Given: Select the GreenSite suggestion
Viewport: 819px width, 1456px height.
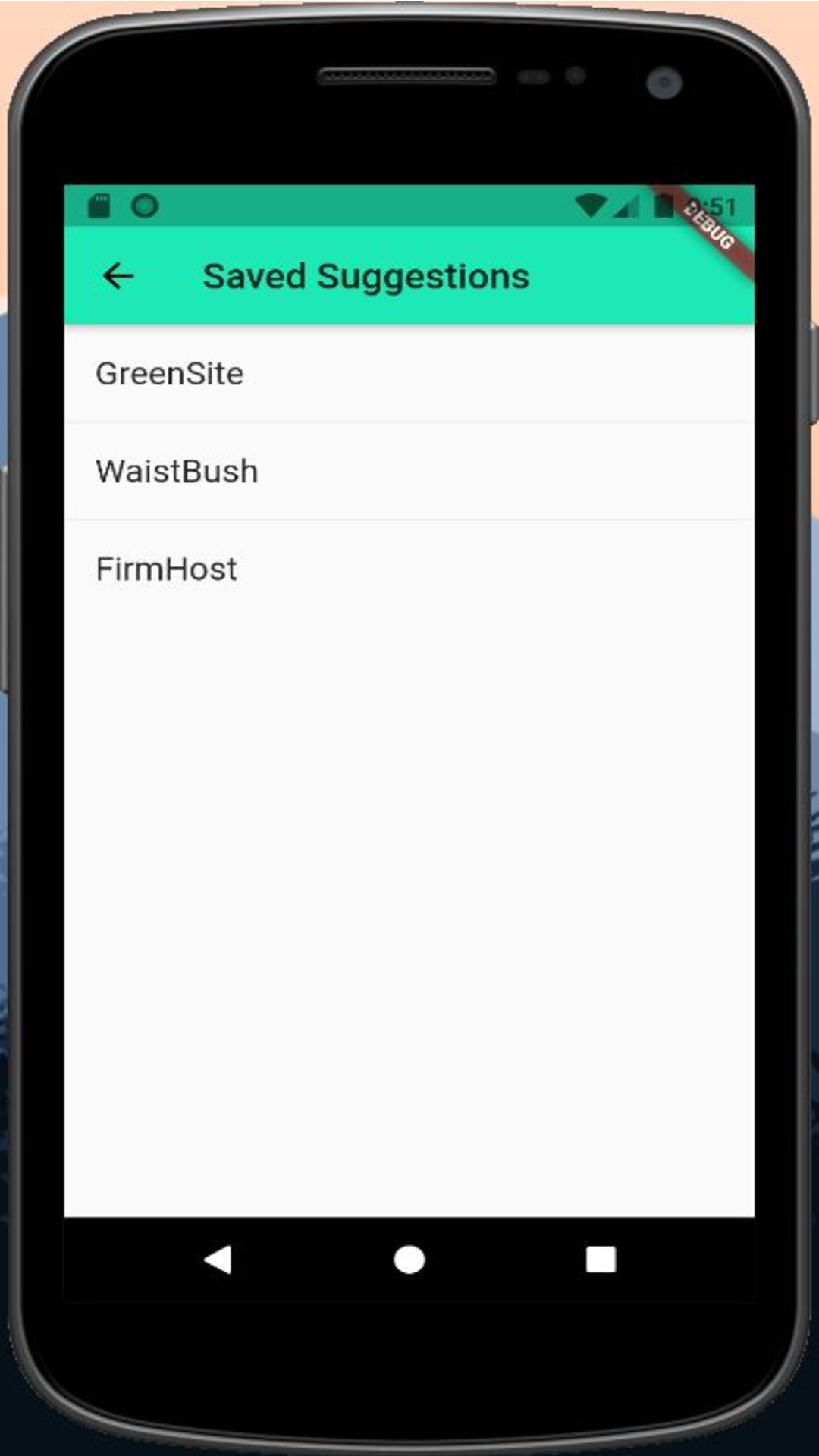Looking at the screenshot, I should (409, 373).
